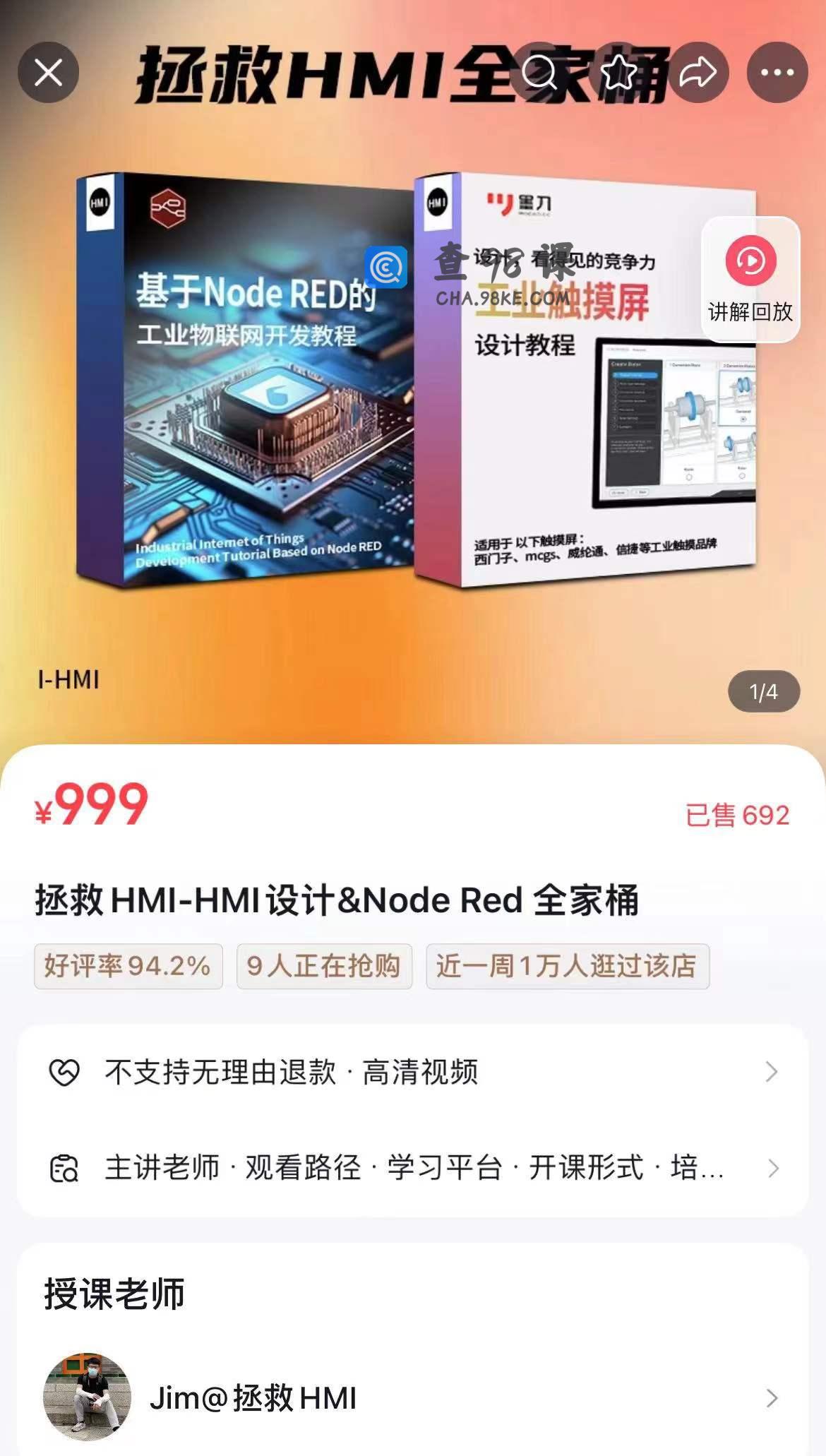This screenshot has width=826, height=1456.
Task: Open teacher Jim@拯救HMI's profile
Action: 412,1397
